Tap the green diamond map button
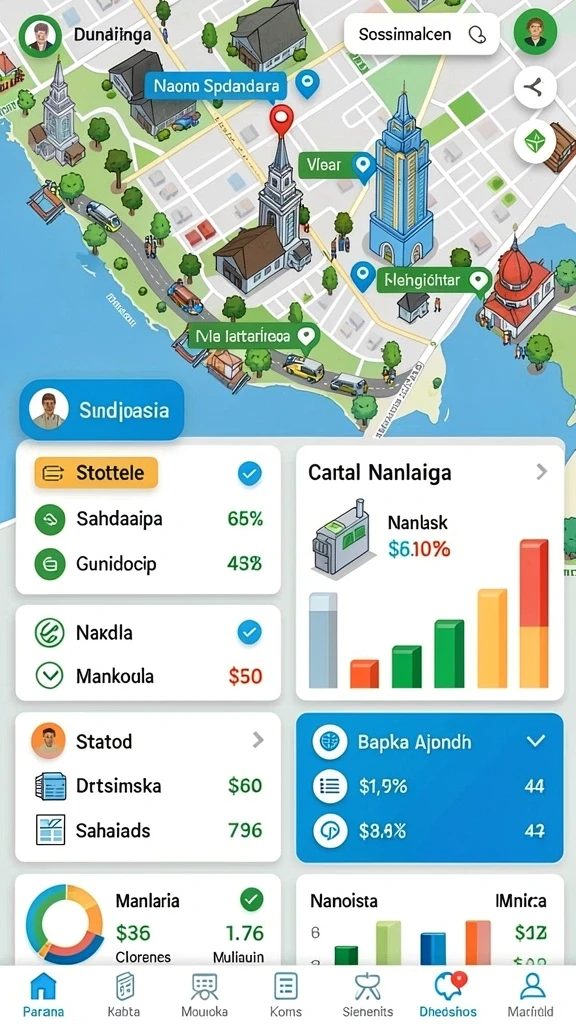 coord(535,142)
